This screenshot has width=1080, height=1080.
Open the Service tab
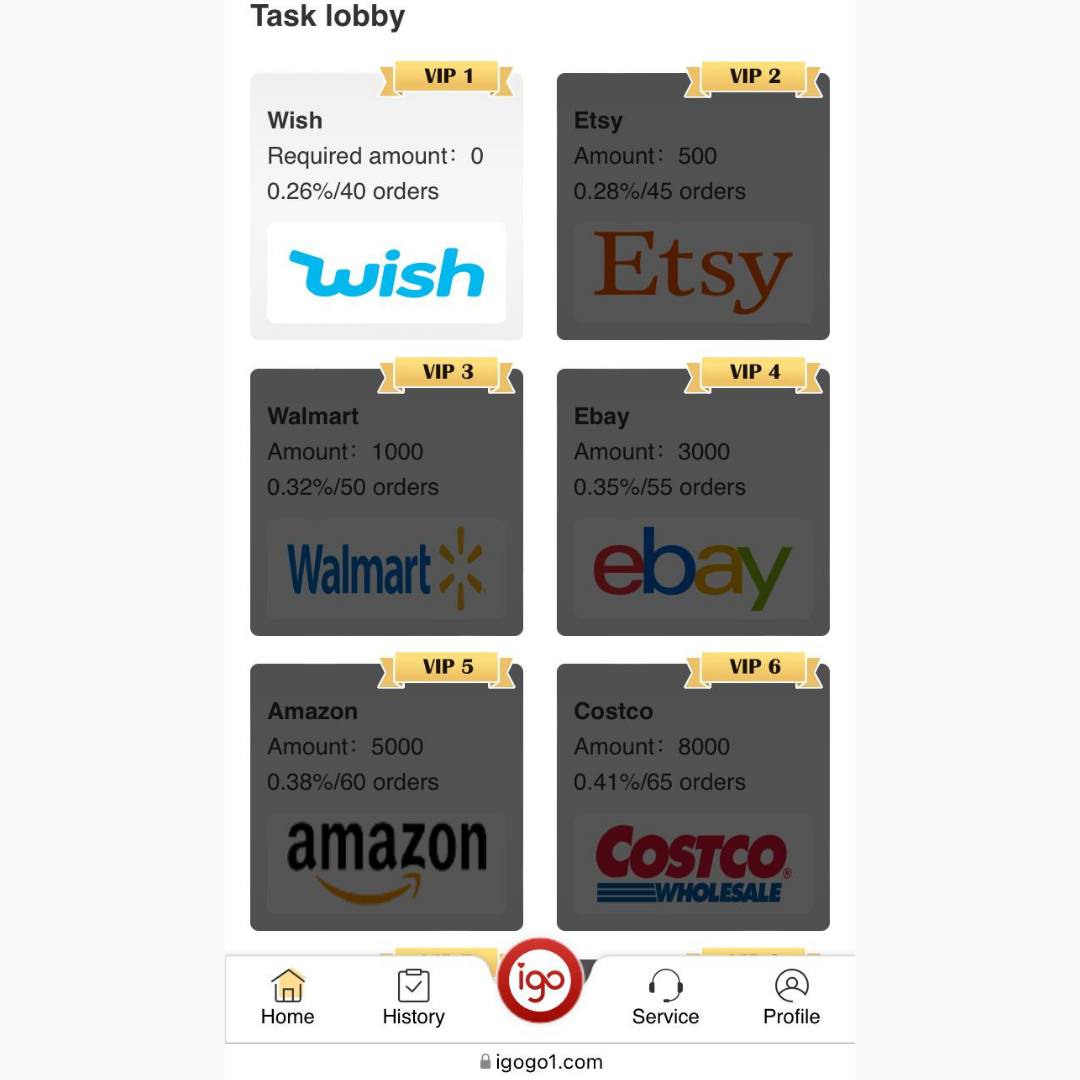(x=665, y=998)
